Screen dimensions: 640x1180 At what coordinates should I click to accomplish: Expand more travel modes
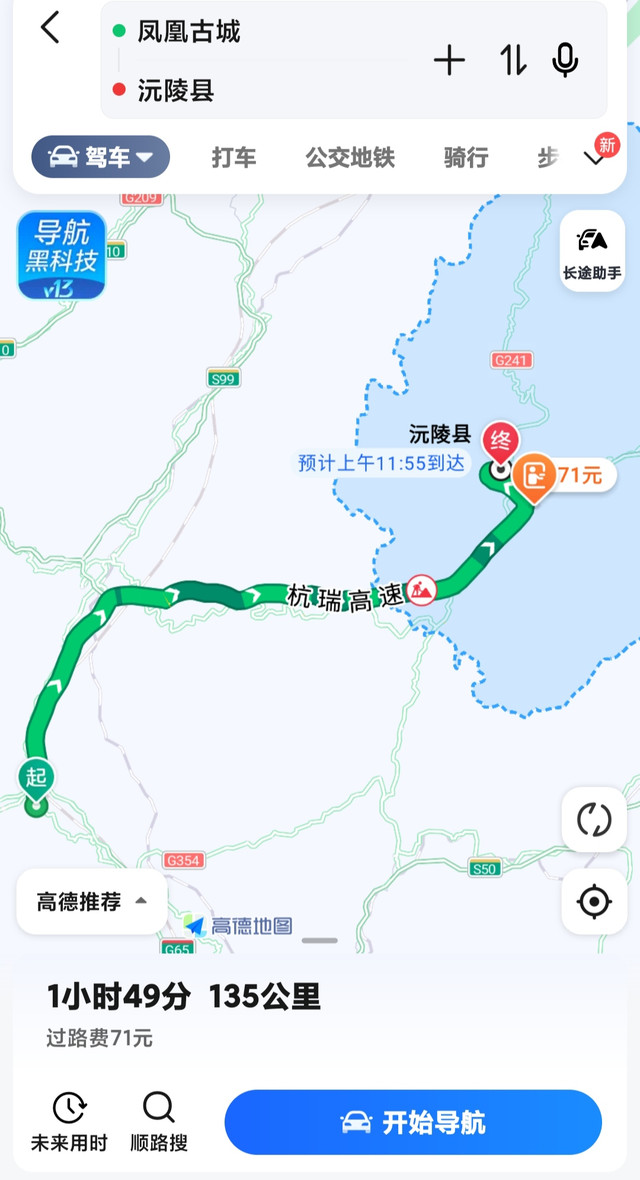(x=595, y=158)
